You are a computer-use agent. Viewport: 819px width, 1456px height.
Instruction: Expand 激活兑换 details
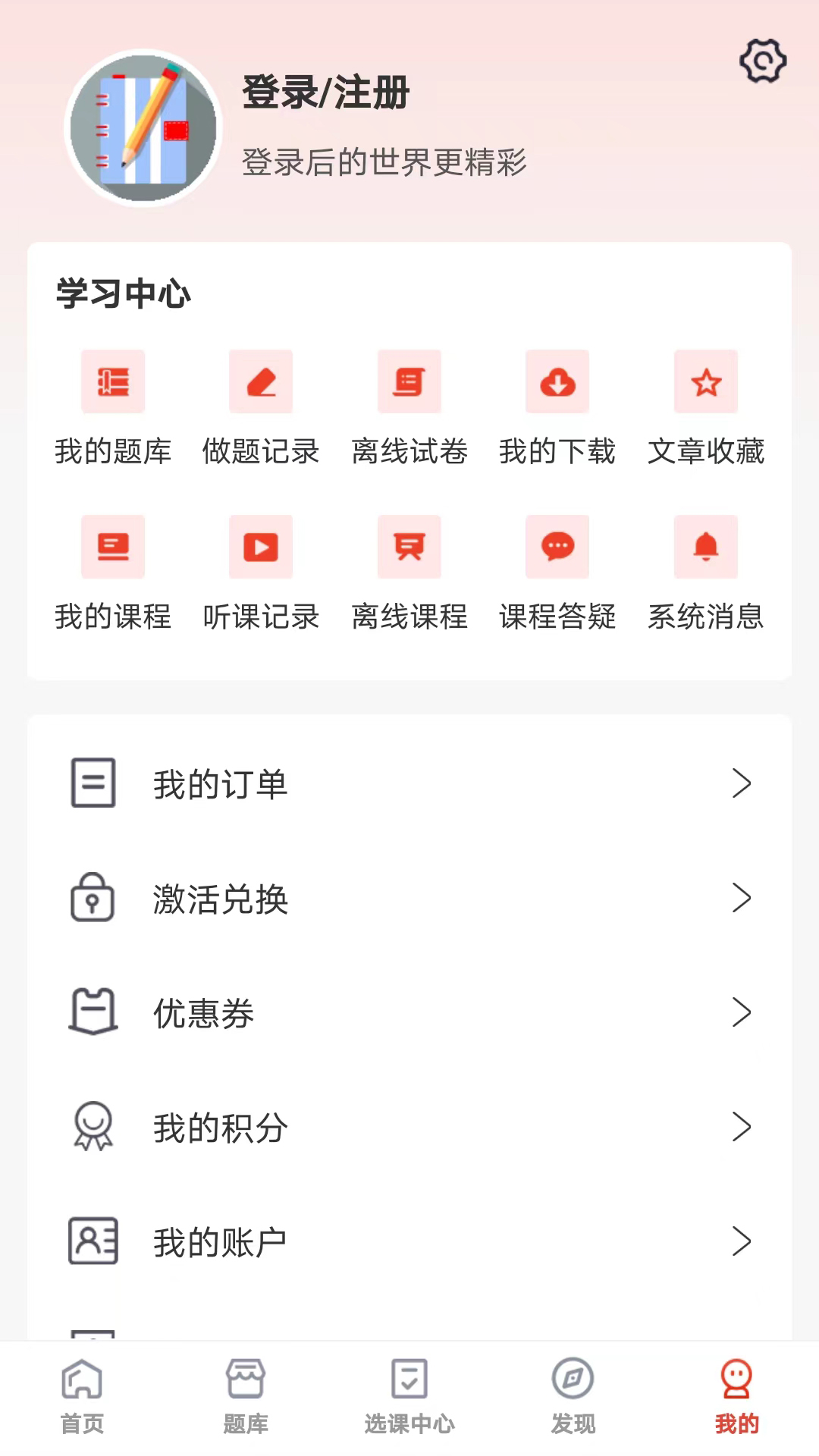coord(742,899)
